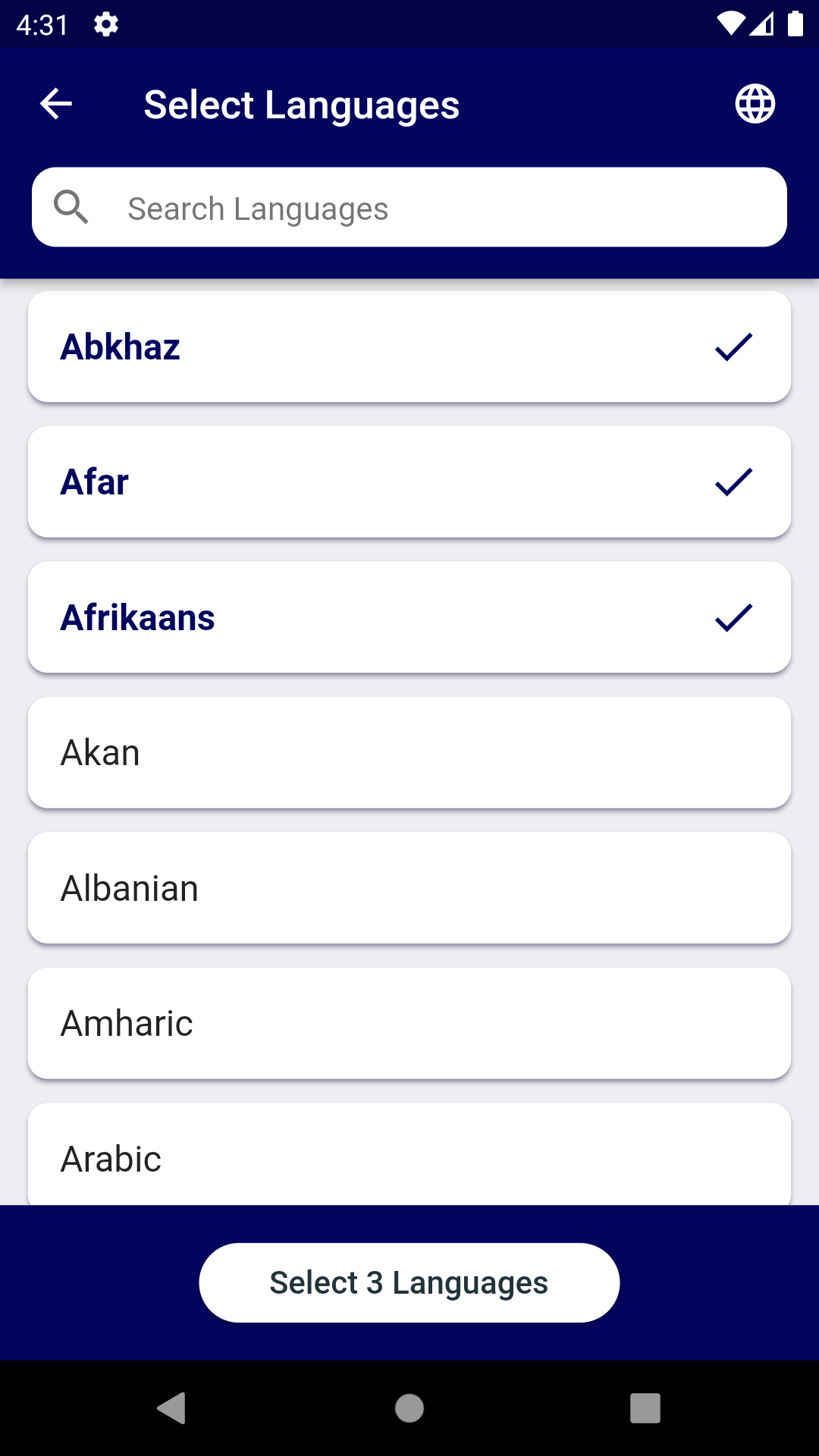The height and width of the screenshot is (1456, 819).
Task: Open the globe icon in the app bar
Action: pyautogui.click(x=755, y=104)
